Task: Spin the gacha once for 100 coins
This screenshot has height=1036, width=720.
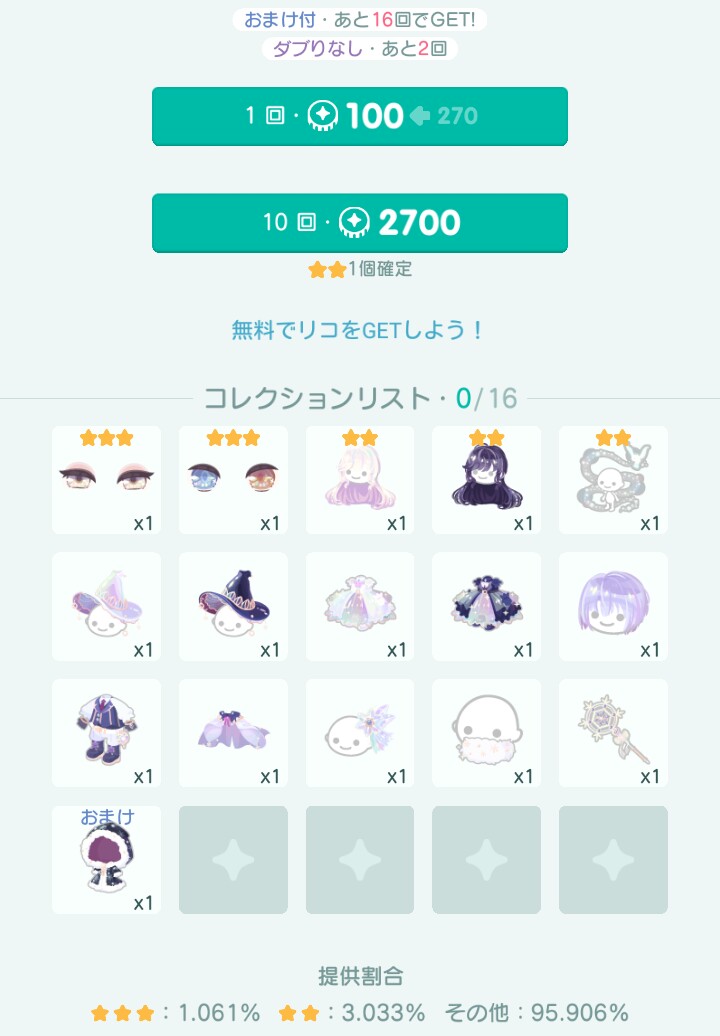Action: tap(360, 116)
